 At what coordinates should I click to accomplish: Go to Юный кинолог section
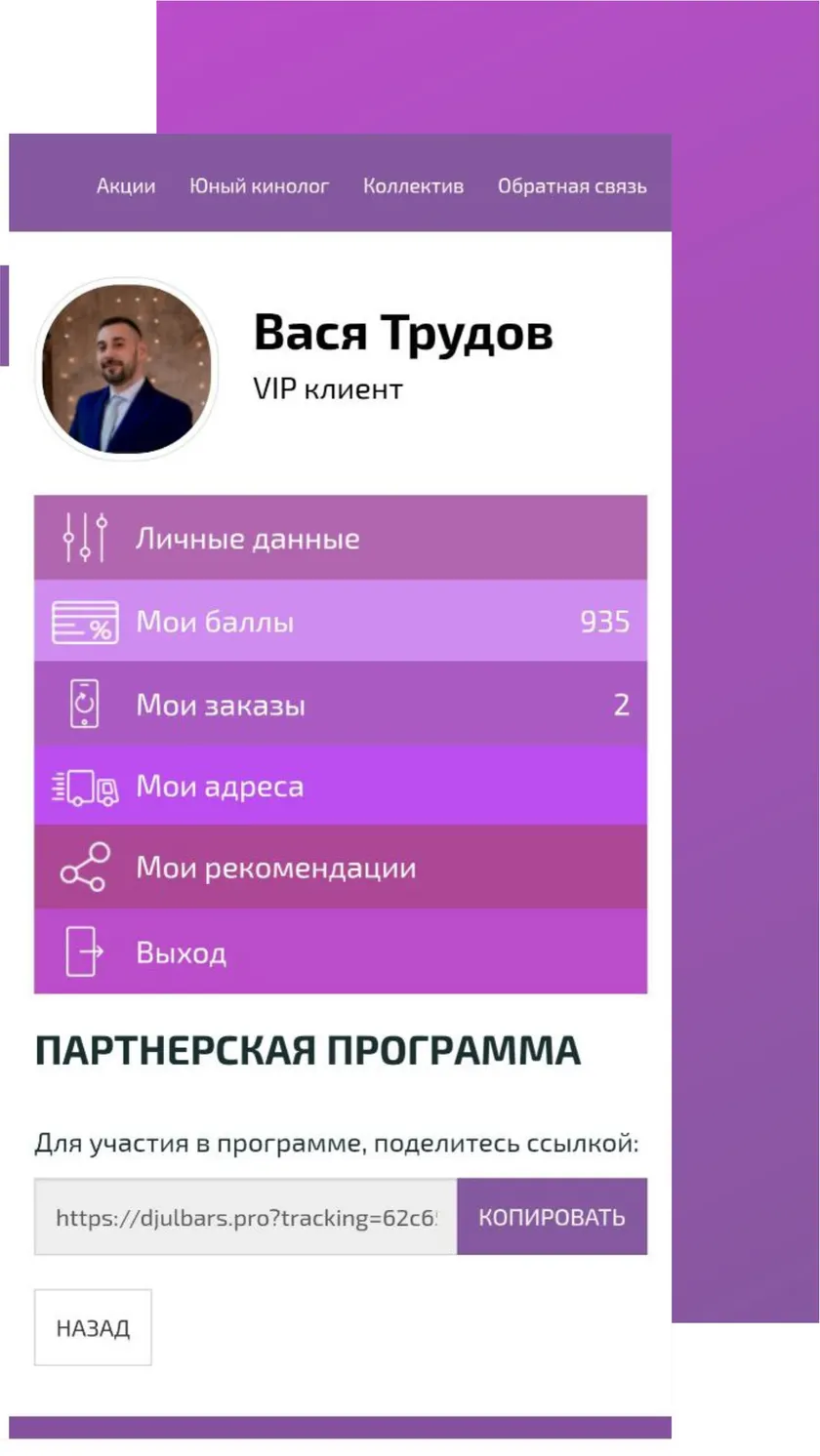coord(259,185)
